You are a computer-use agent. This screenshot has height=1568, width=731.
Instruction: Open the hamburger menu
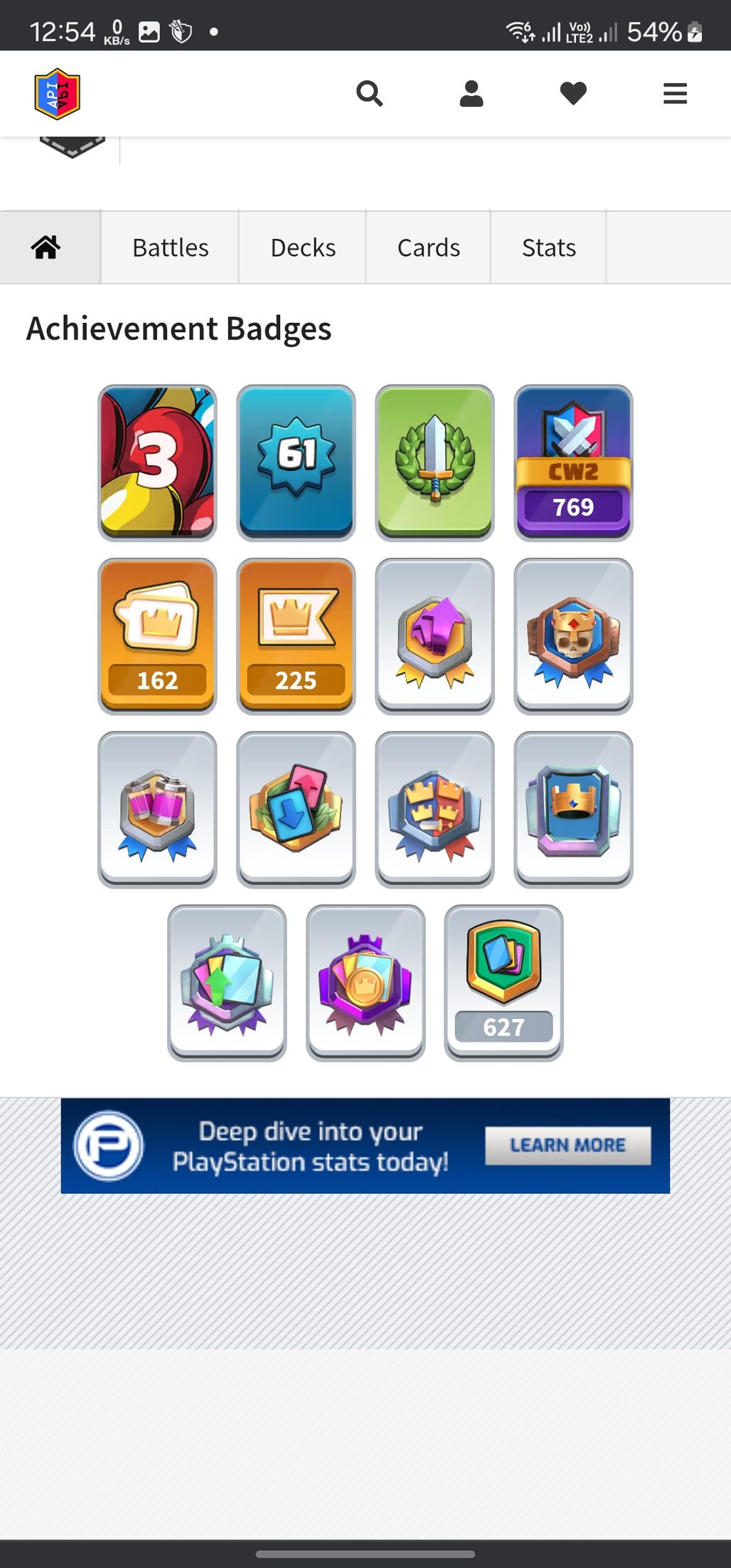[x=674, y=93]
